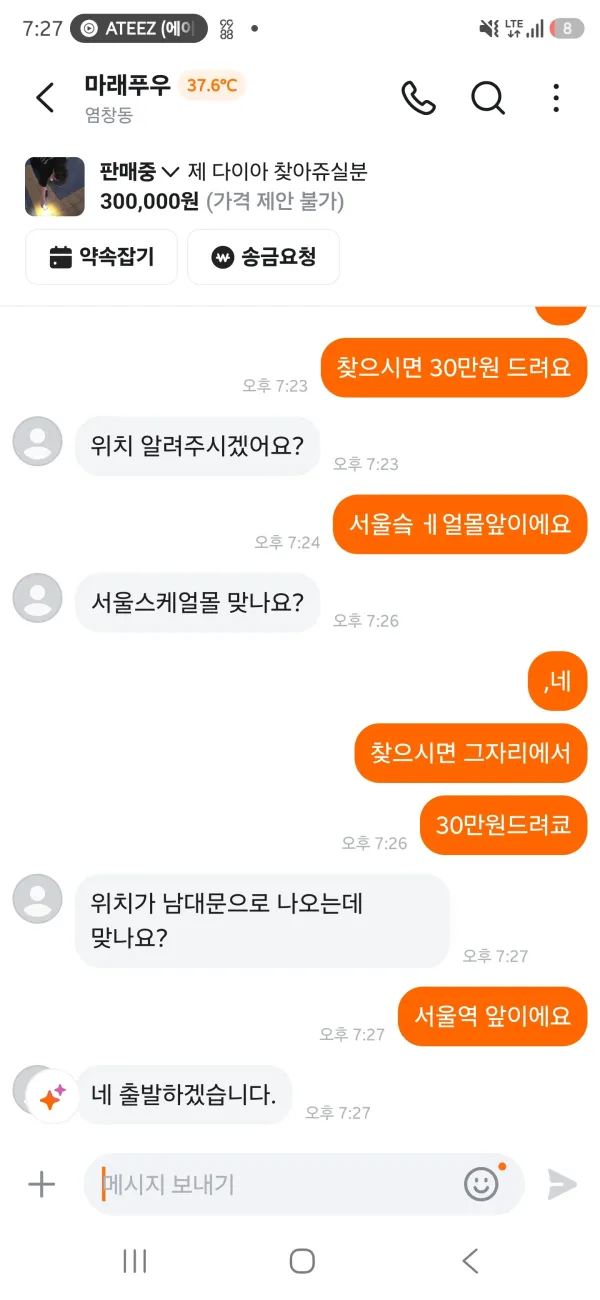Open the three-dot overflow menu

pyautogui.click(x=556, y=98)
